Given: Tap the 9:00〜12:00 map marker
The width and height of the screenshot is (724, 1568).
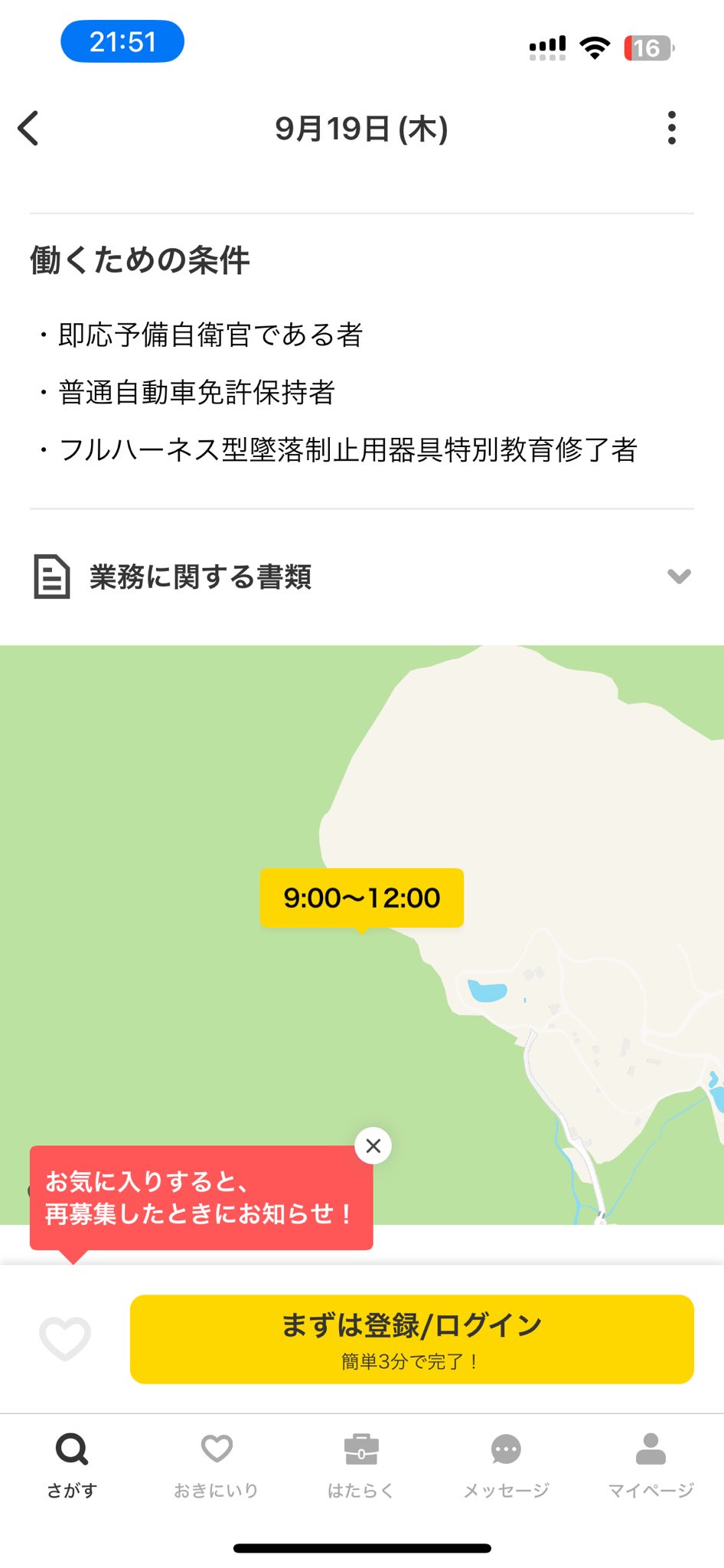Looking at the screenshot, I should (x=362, y=897).
